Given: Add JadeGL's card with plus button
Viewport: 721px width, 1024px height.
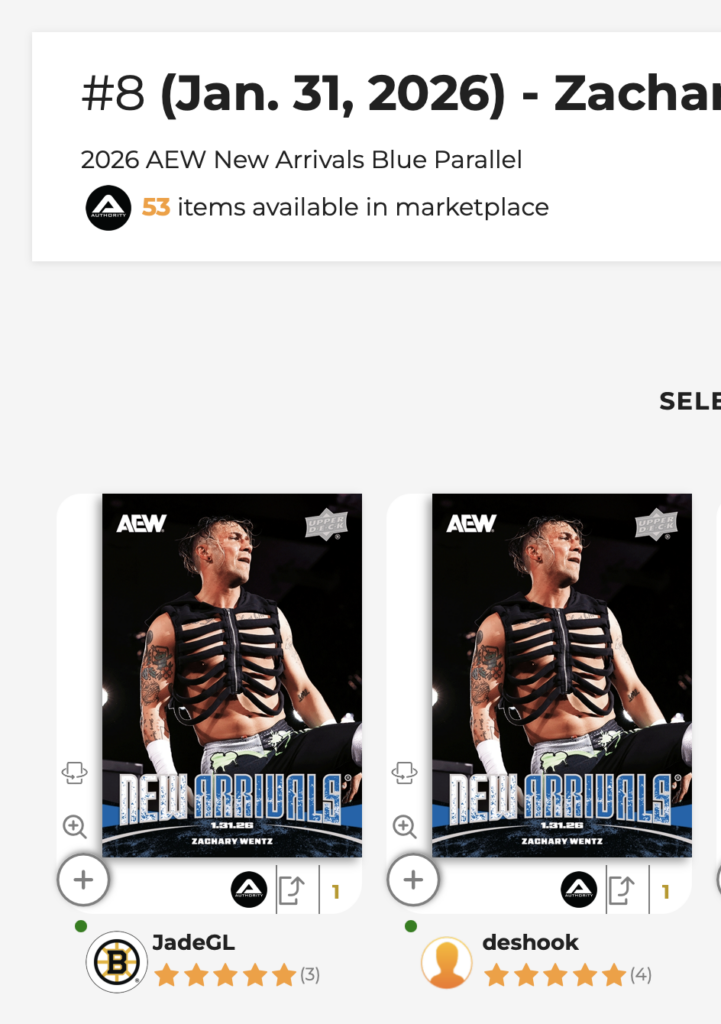Looking at the screenshot, I should (83, 880).
